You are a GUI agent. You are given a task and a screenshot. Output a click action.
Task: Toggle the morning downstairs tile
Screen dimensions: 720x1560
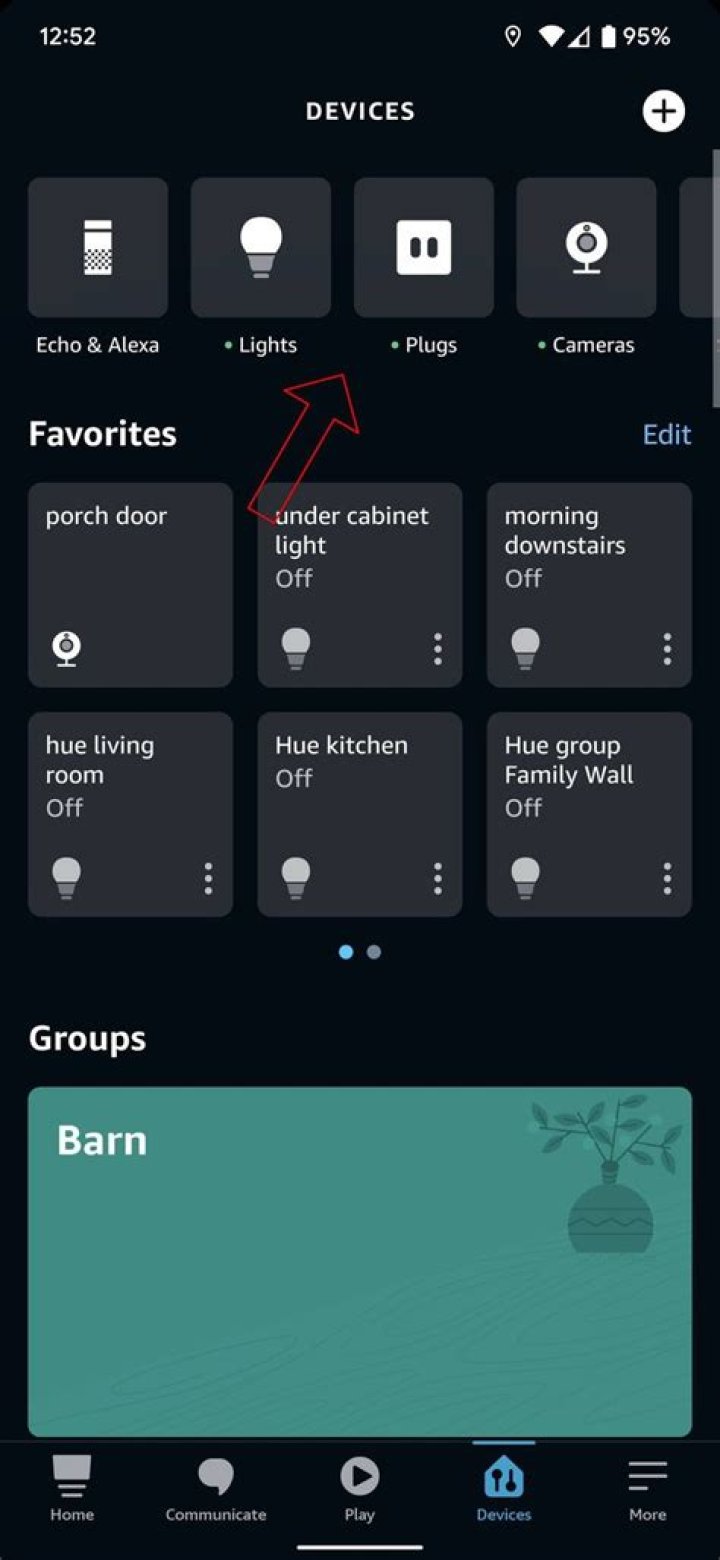(589, 585)
